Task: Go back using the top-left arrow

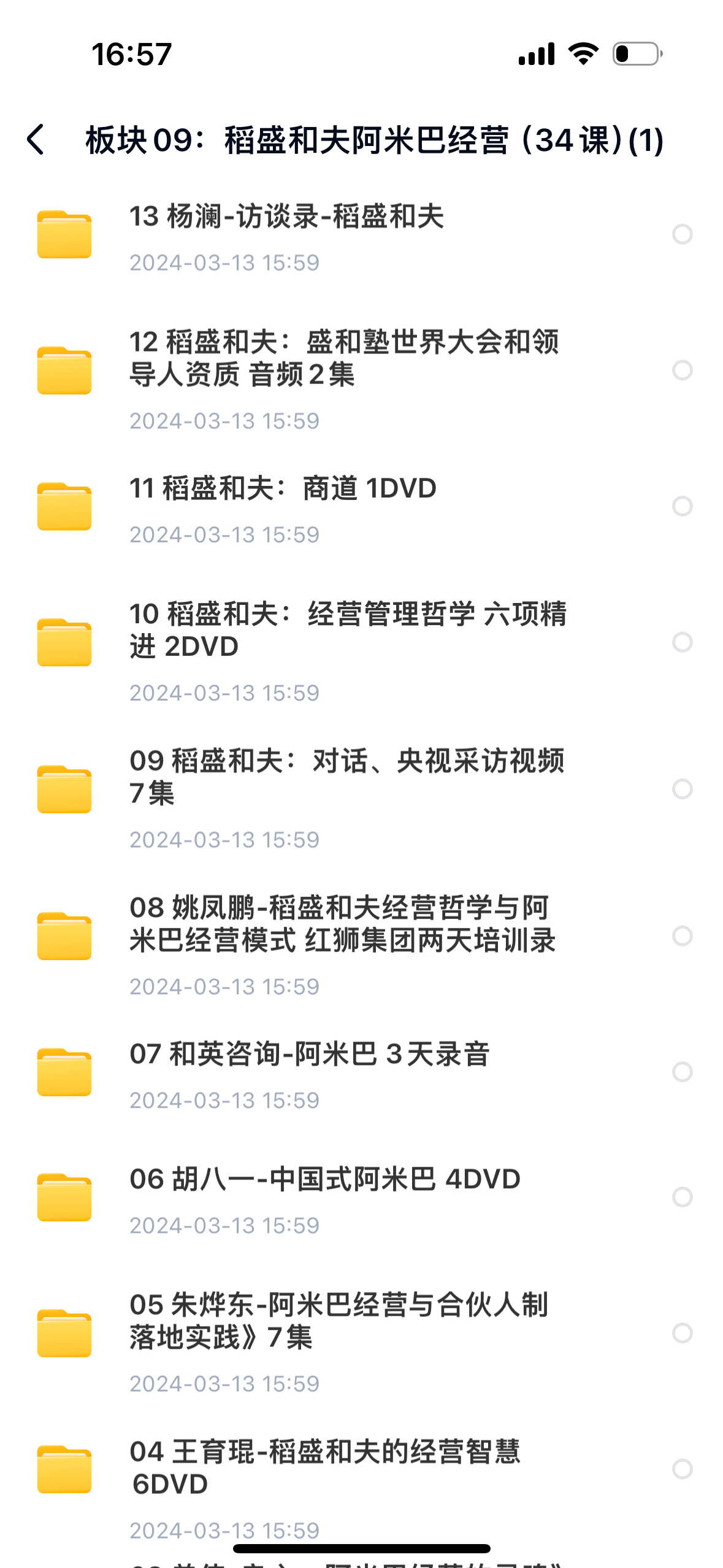Action: click(x=36, y=139)
